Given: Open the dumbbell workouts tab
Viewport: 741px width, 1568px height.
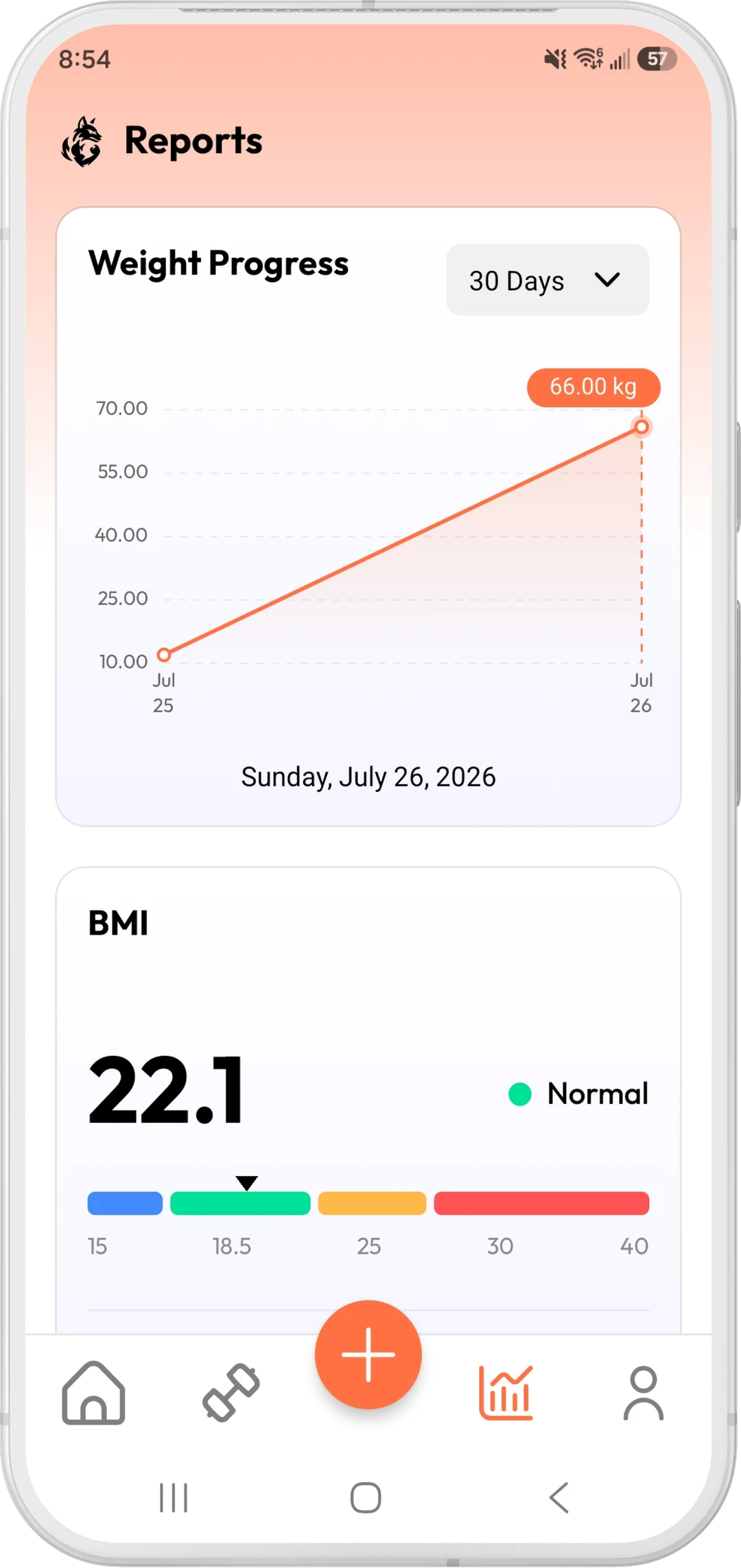Looking at the screenshot, I should pyautogui.click(x=231, y=1392).
